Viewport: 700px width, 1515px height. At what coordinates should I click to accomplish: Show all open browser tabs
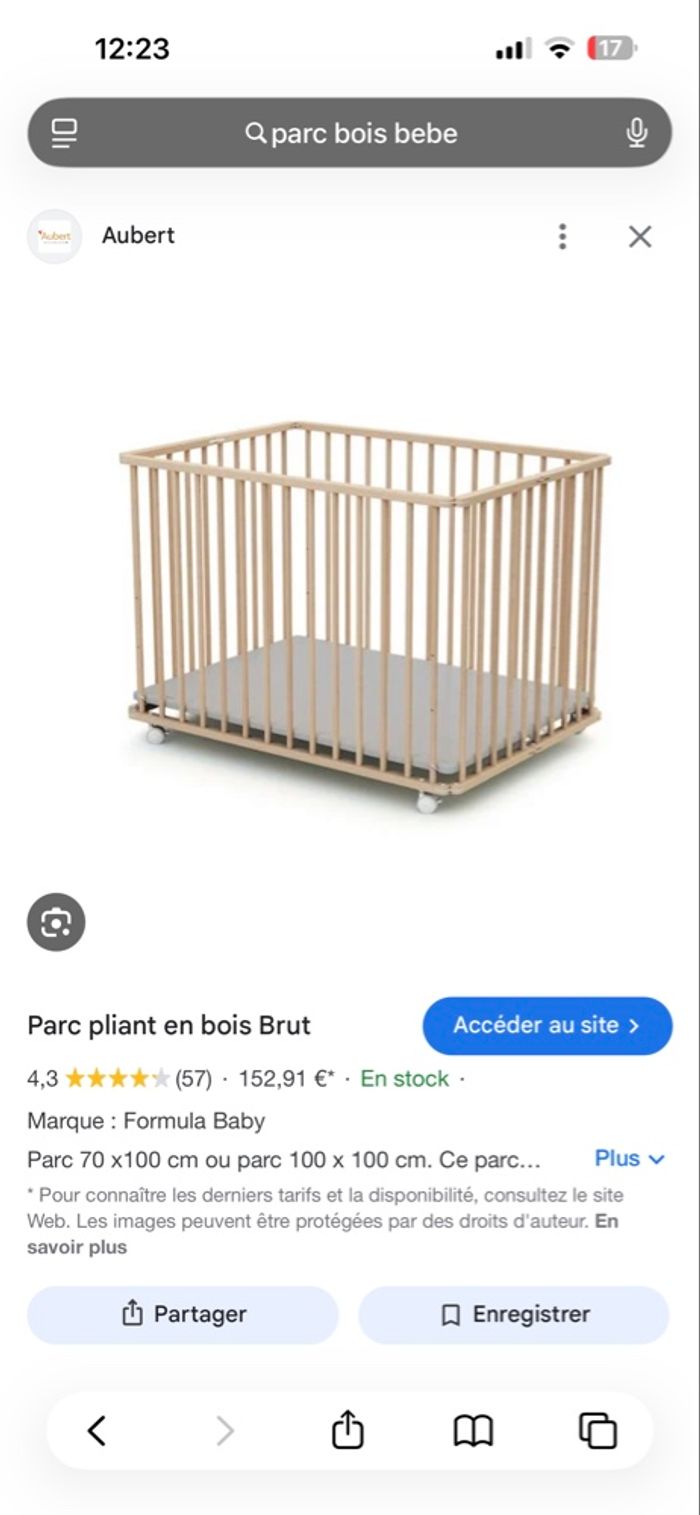click(x=598, y=1431)
